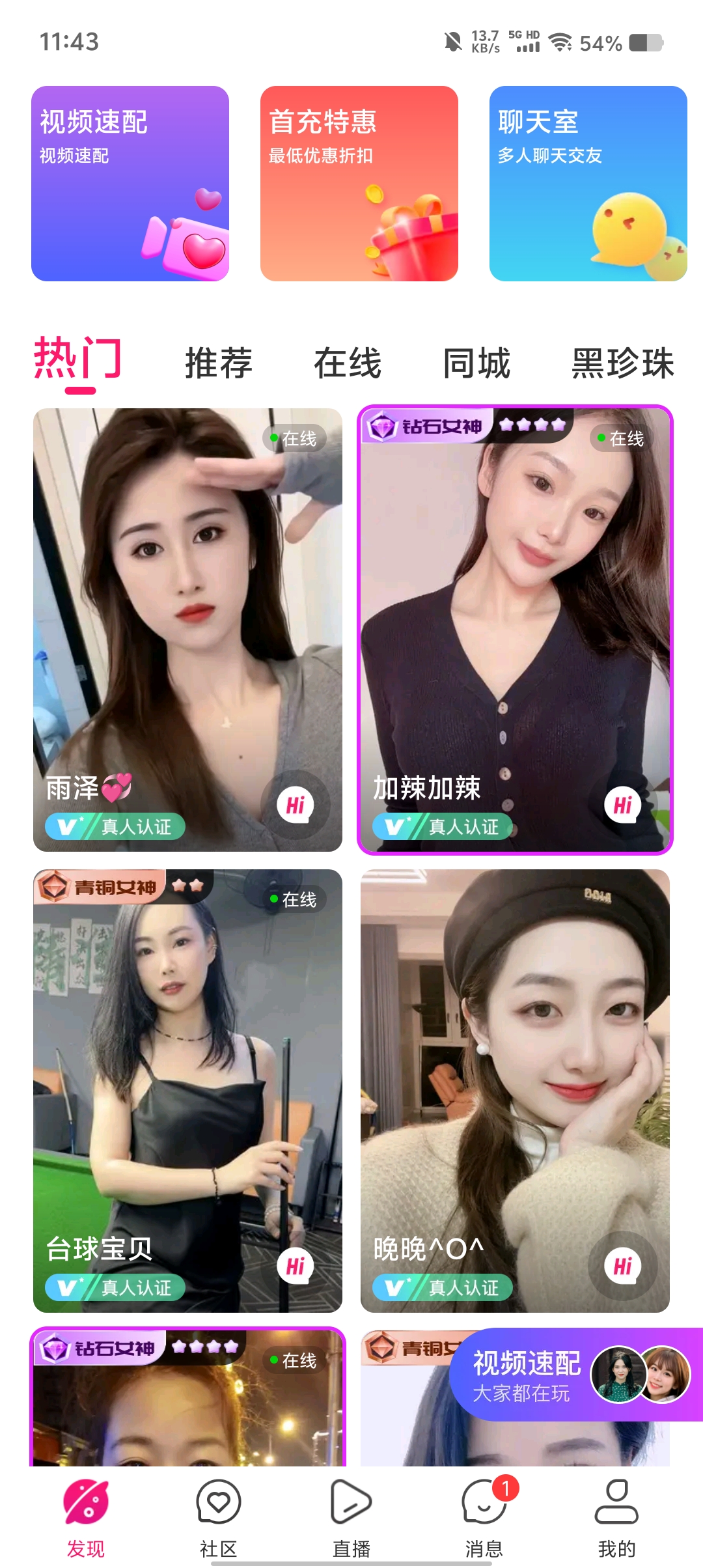
Task: Send Hi to 台球宝贝
Action: pyautogui.click(x=296, y=1267)
